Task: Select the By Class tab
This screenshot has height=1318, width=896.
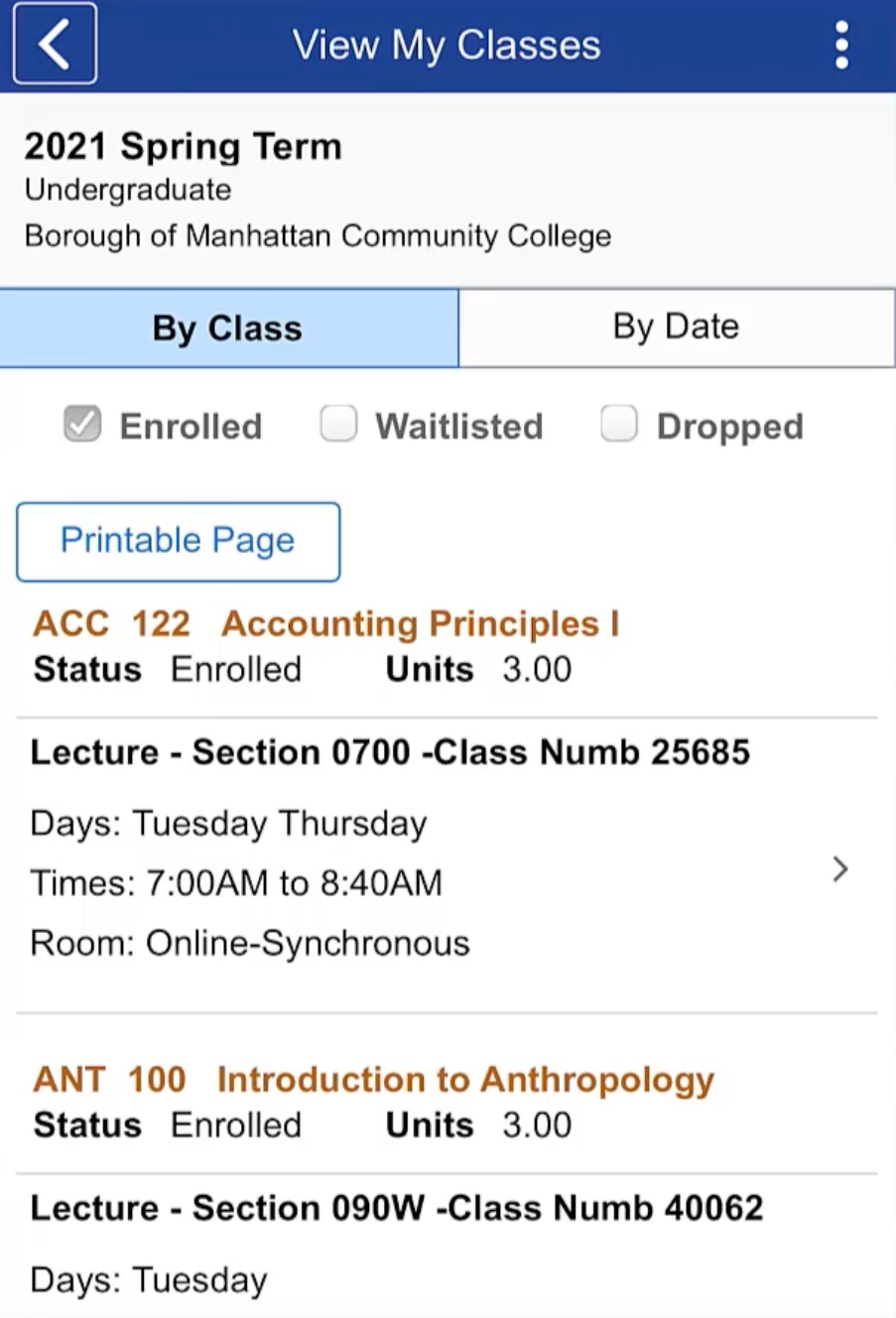Action: coord(228,327)
